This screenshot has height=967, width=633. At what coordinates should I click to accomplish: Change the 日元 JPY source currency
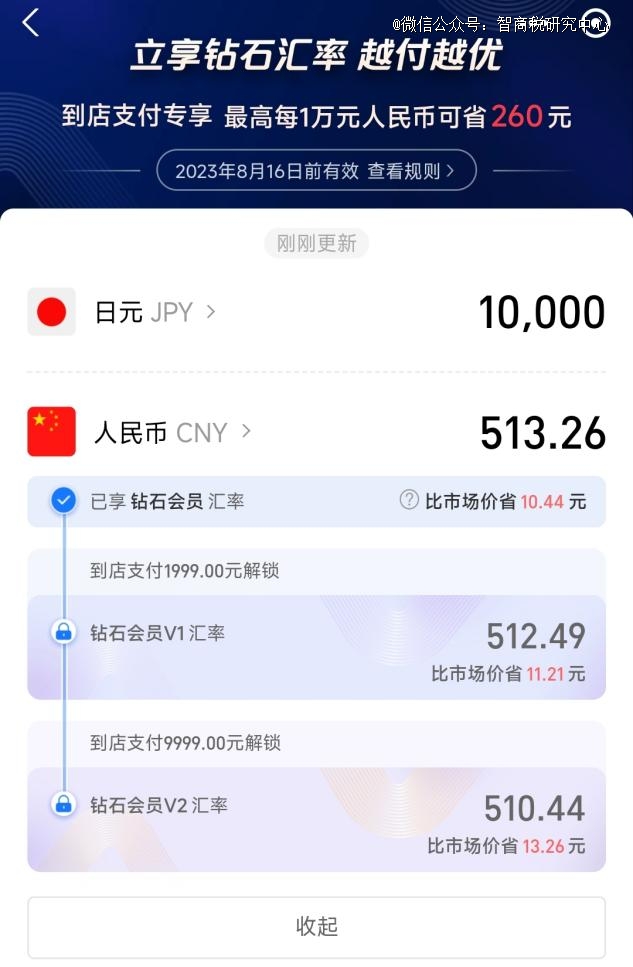click(155, 312)
